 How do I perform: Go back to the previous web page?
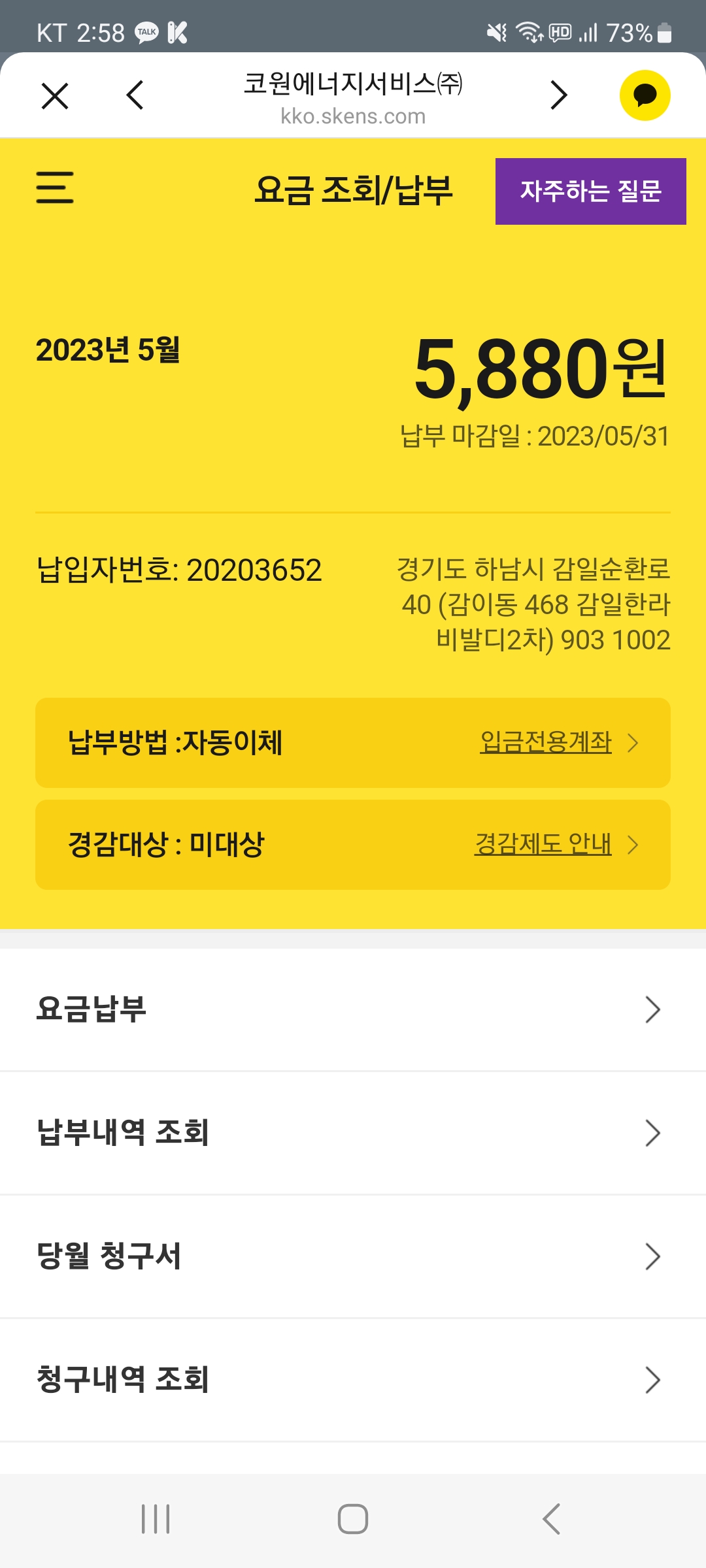135,95
